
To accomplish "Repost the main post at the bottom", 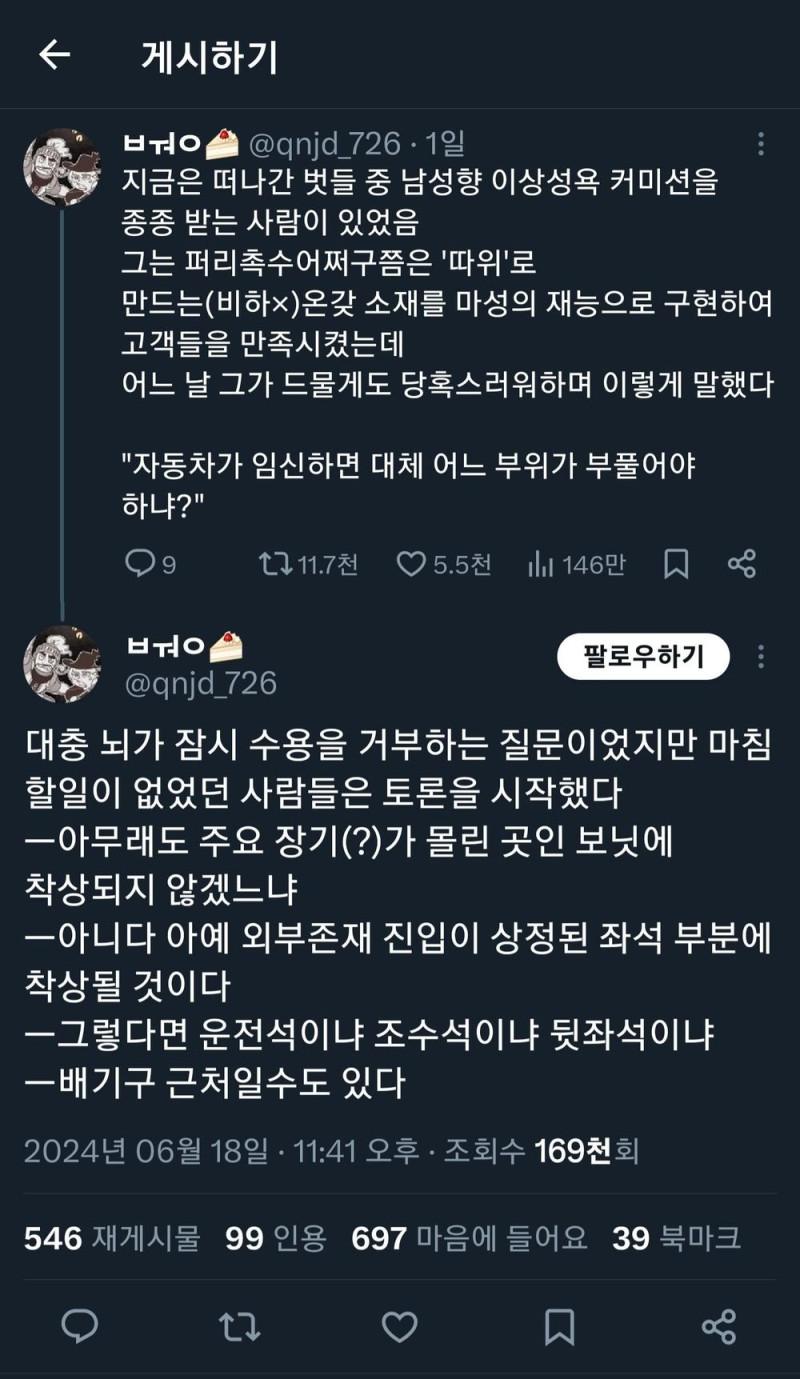I will click(x=239, y=1327).
